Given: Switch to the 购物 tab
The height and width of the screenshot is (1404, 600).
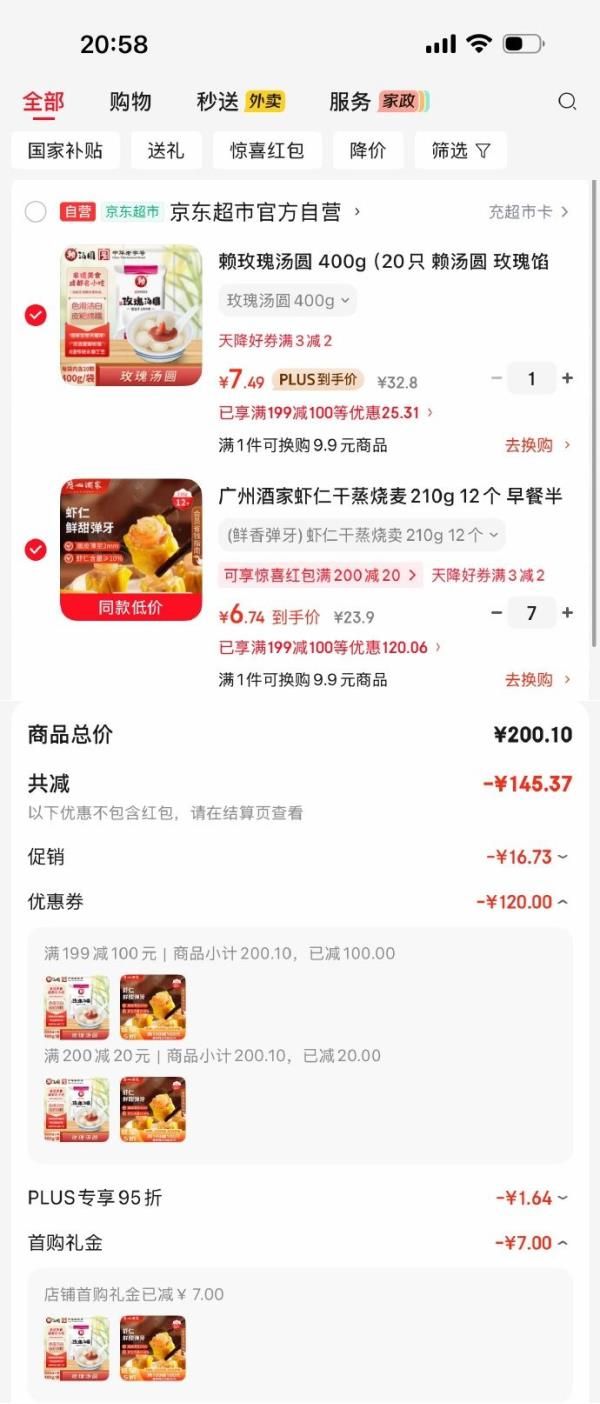Looking at the screenshot, I should (x=130, y=101).
